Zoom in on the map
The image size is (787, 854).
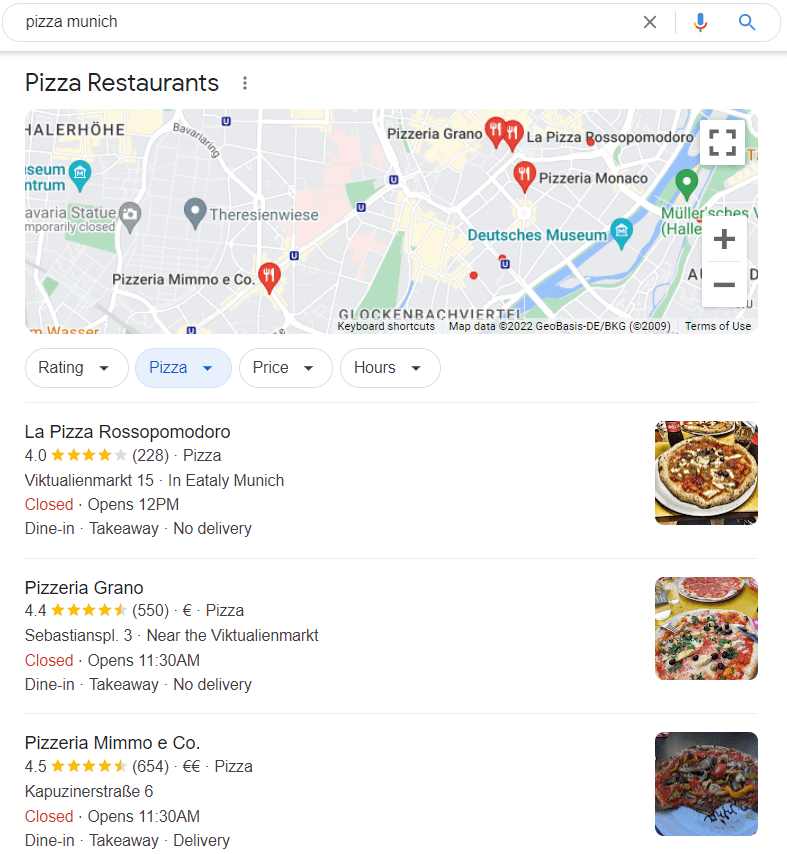(724, 240)
